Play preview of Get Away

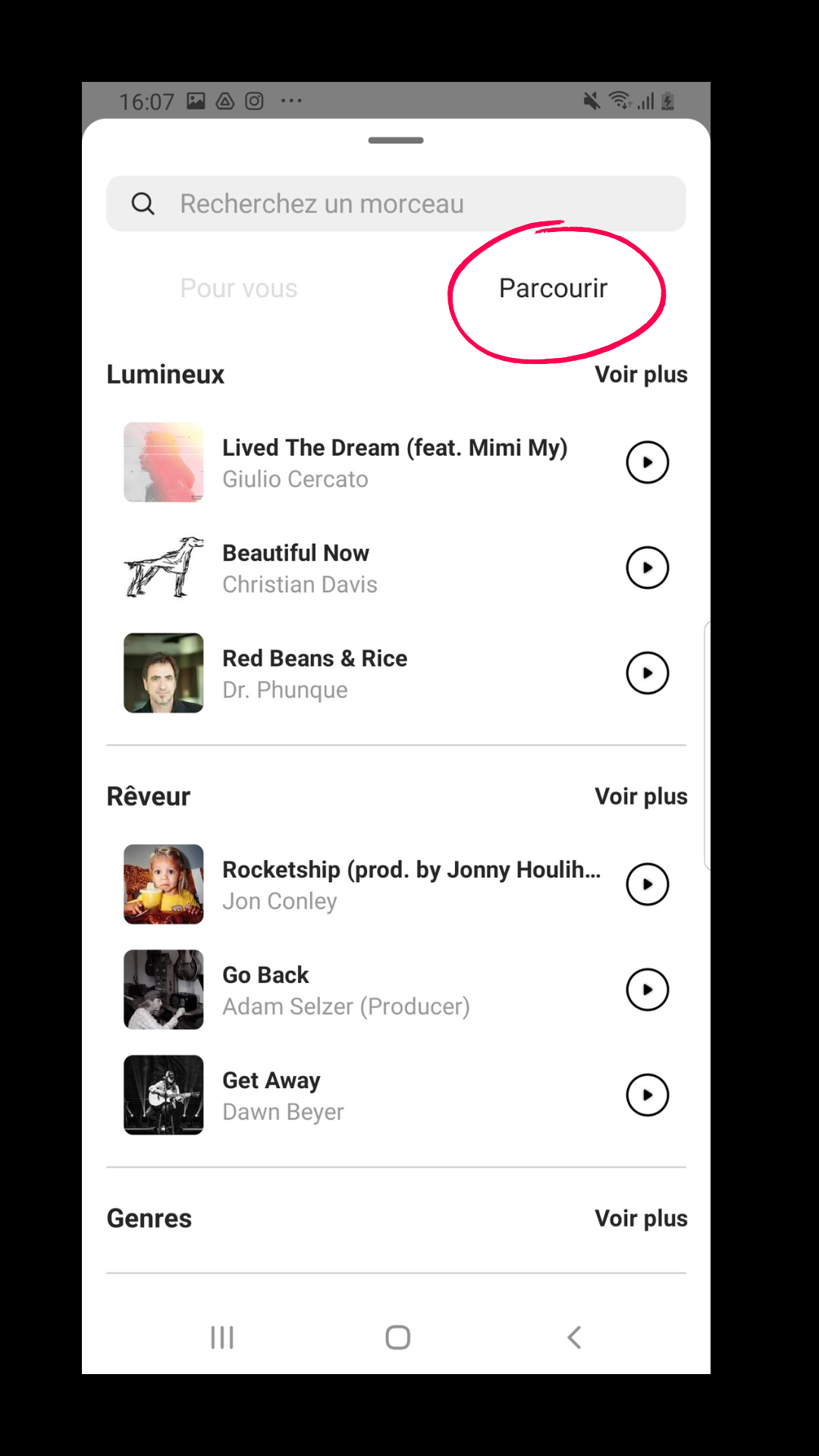tap(647, 1095)
